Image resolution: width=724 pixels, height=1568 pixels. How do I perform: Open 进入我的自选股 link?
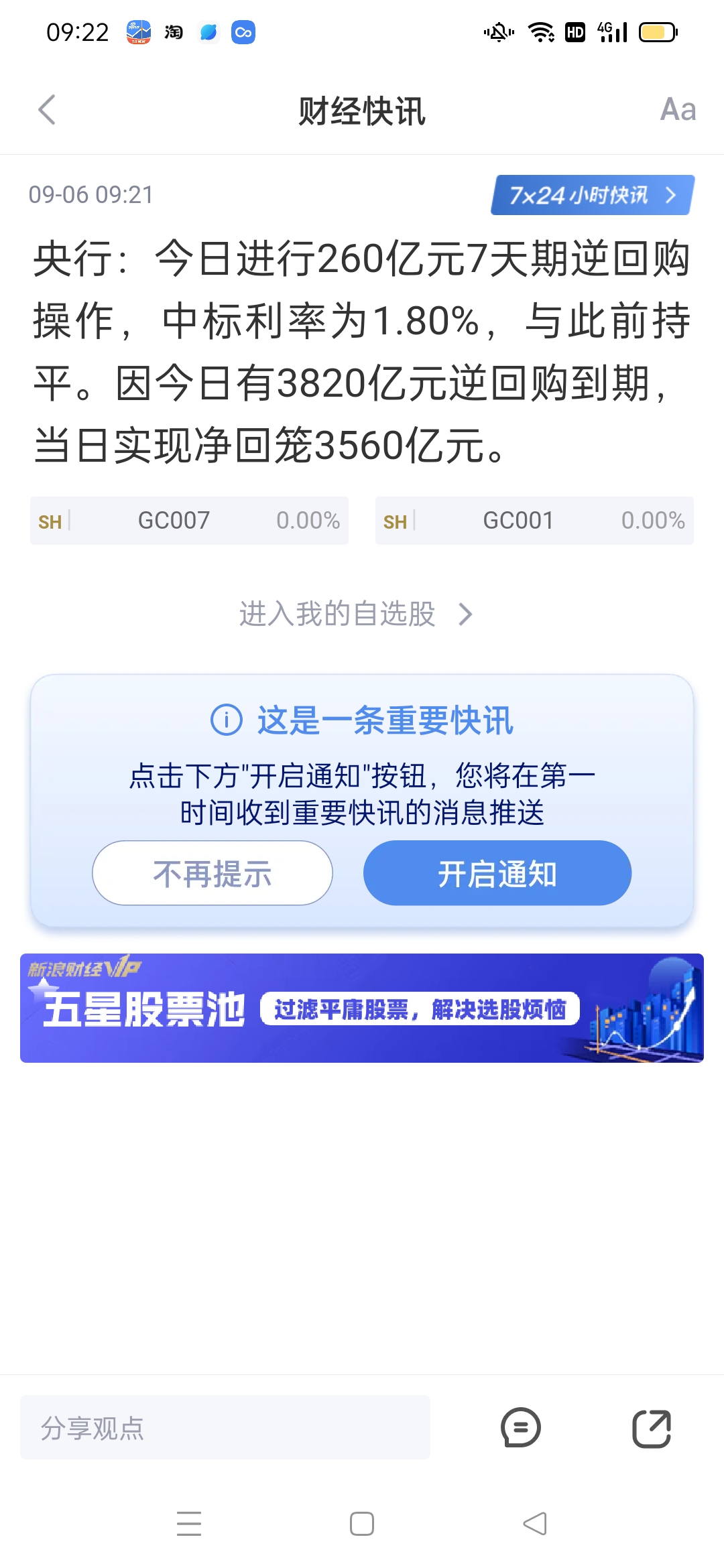click(x=355, y=614)
